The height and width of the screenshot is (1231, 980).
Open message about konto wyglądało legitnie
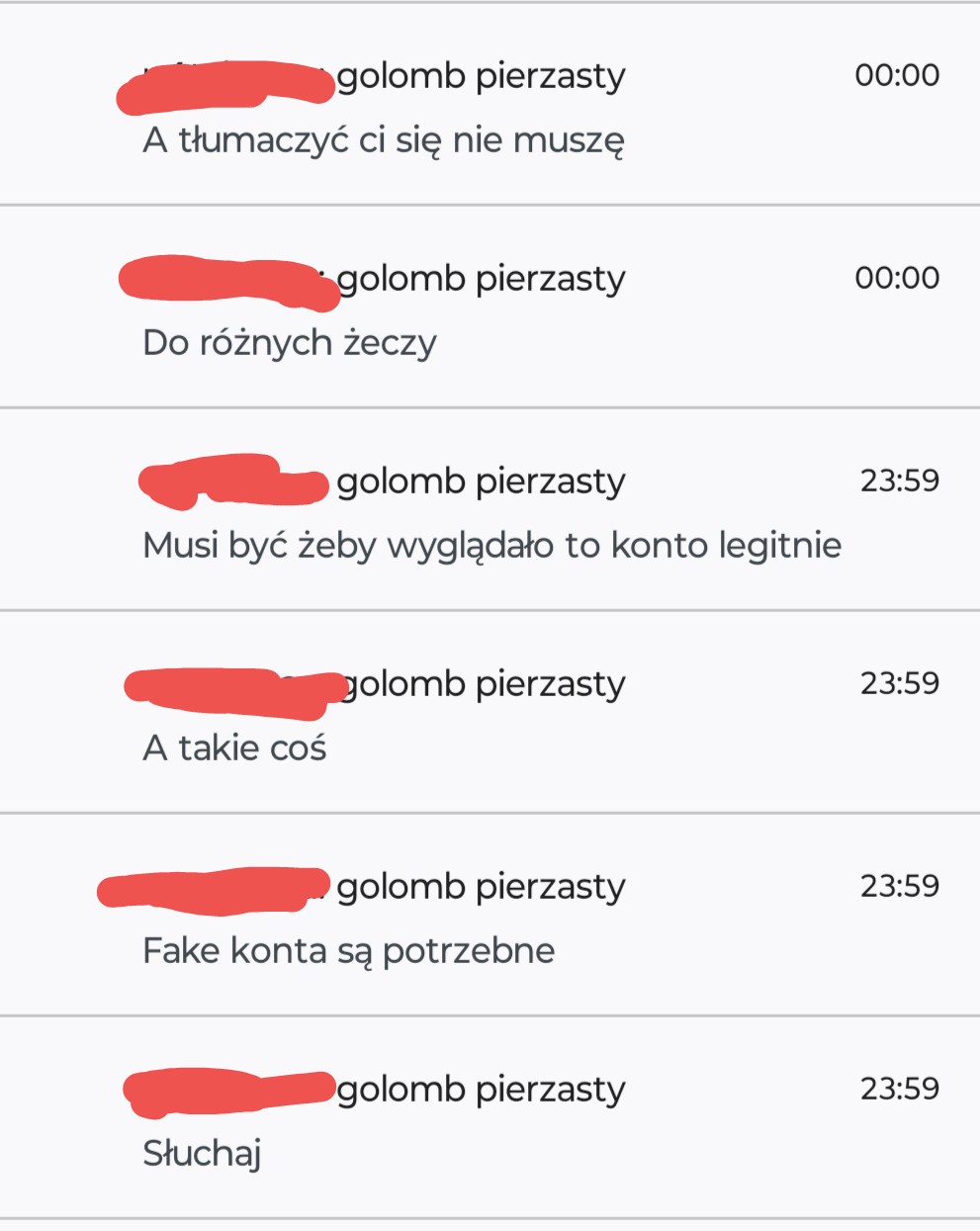point(491,546)
